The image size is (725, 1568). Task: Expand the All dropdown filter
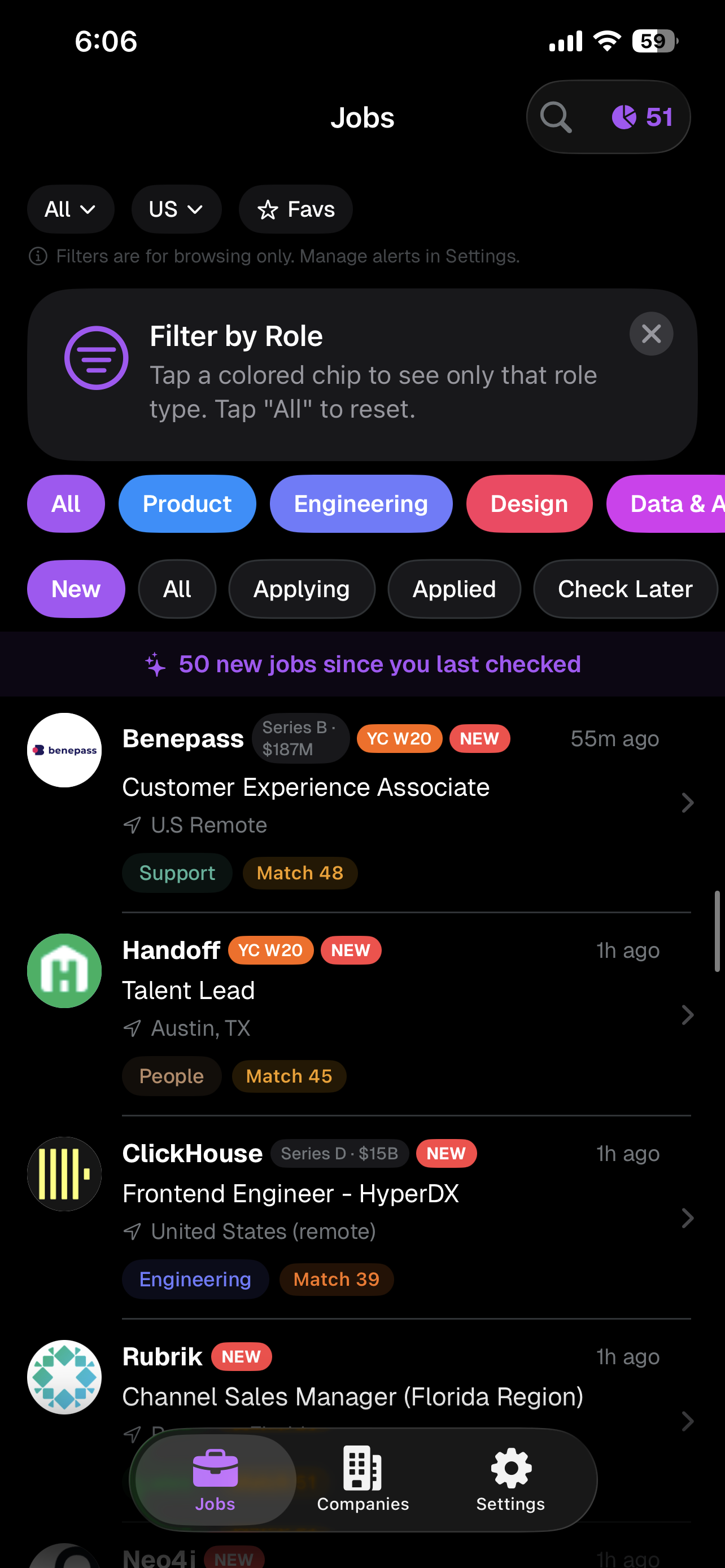70,209
